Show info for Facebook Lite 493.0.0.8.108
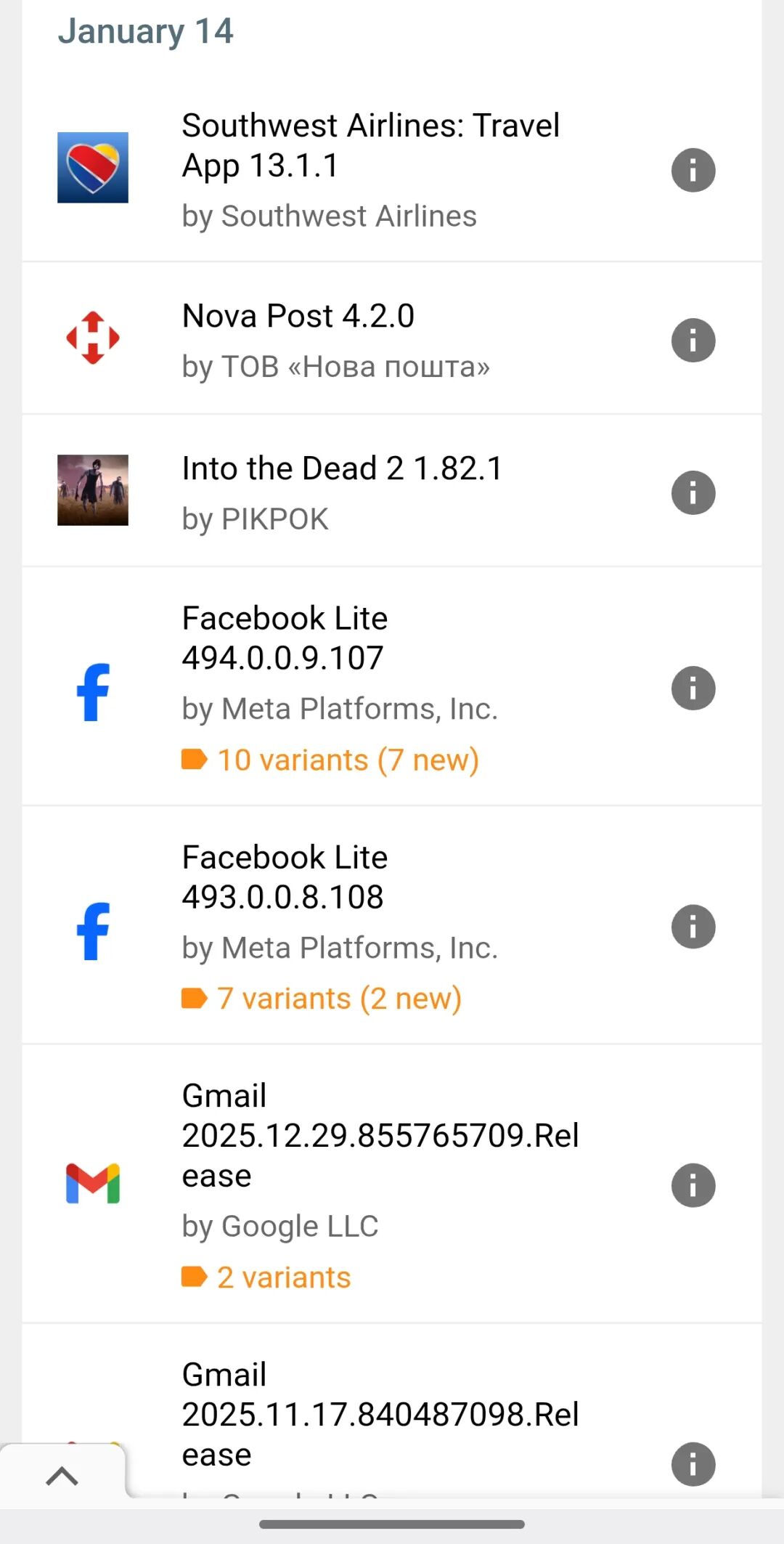The height and width of the screenshot is (1544, 784). coord(693,927)
